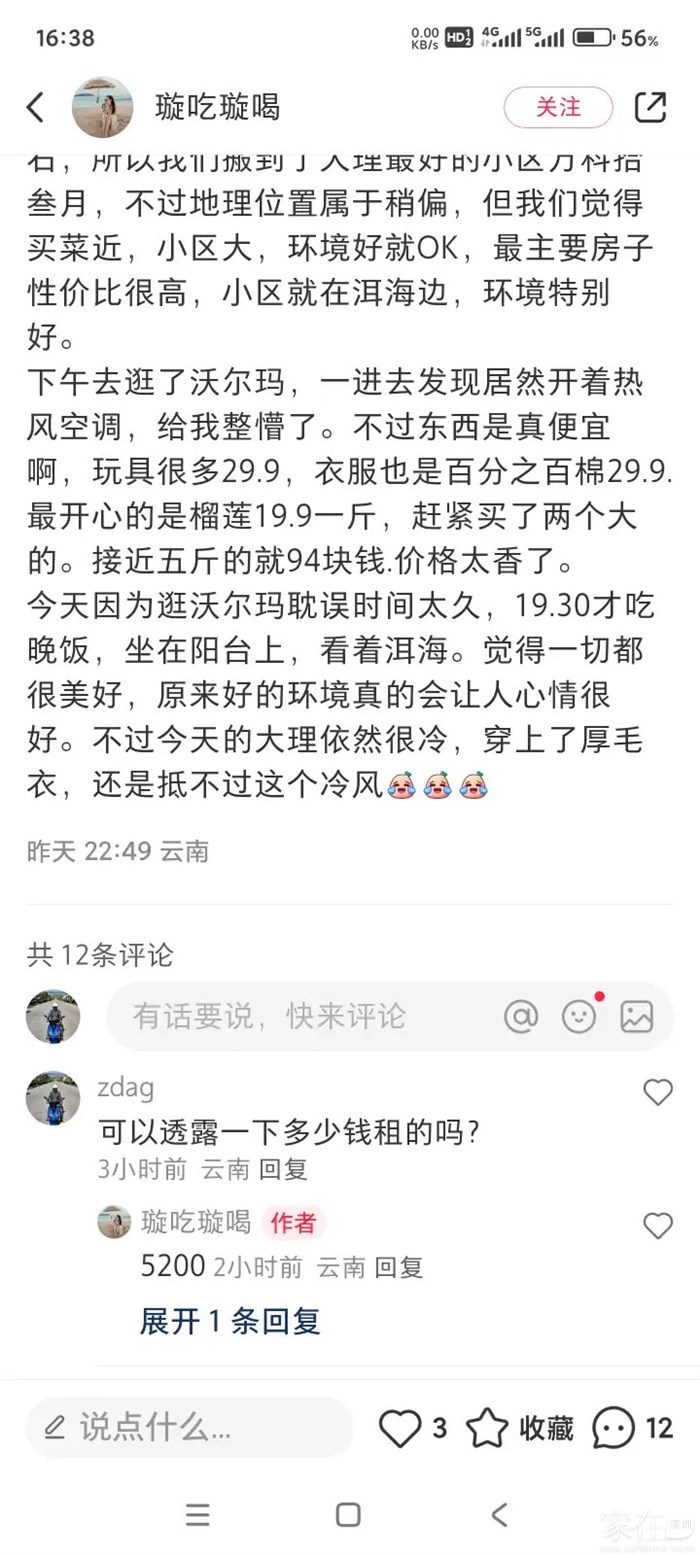Go back using the top-left arrow
Screen dimensions: 700x1555
(36, 107)
